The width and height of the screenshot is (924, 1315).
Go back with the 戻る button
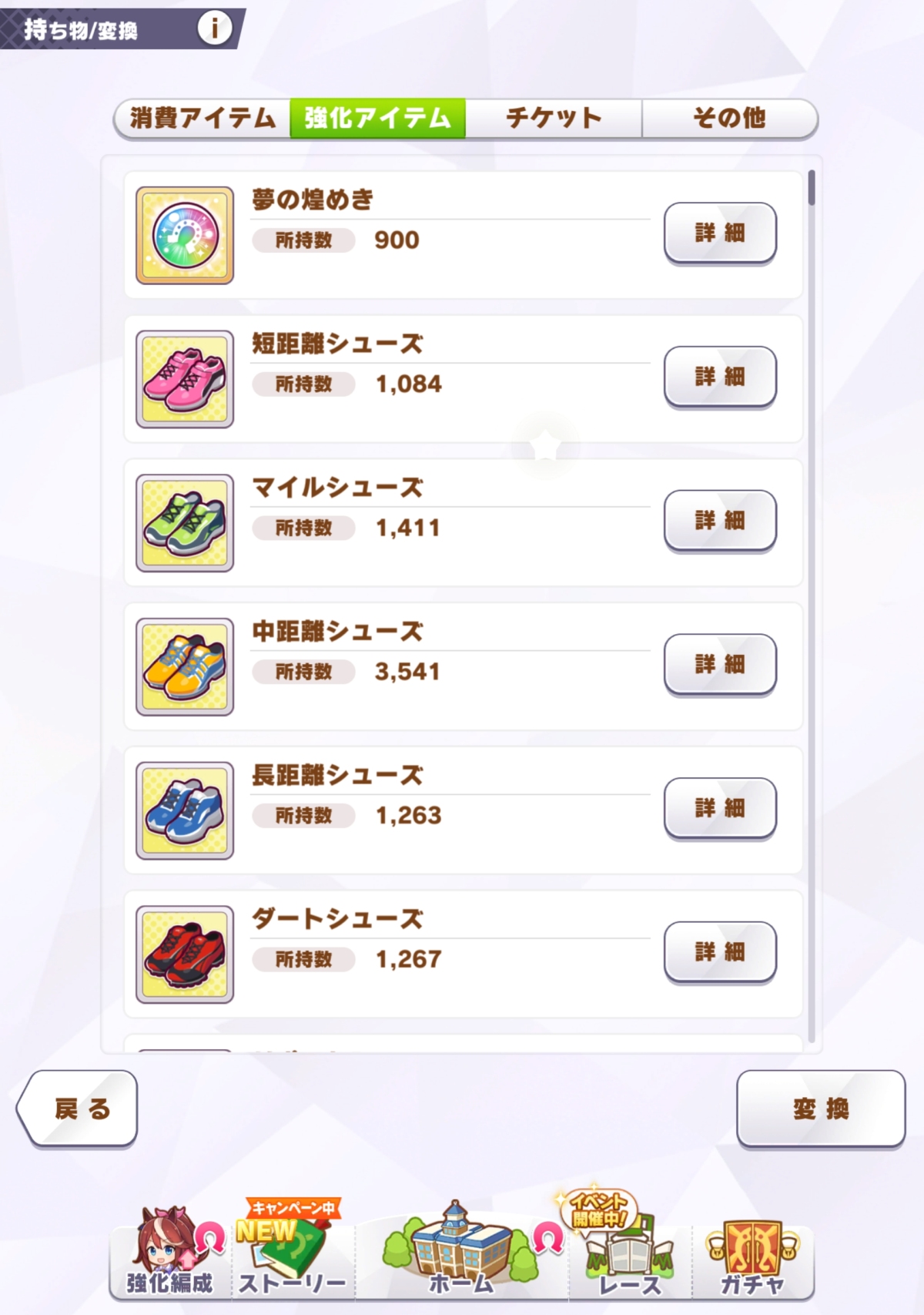[x=79, y=1109]
